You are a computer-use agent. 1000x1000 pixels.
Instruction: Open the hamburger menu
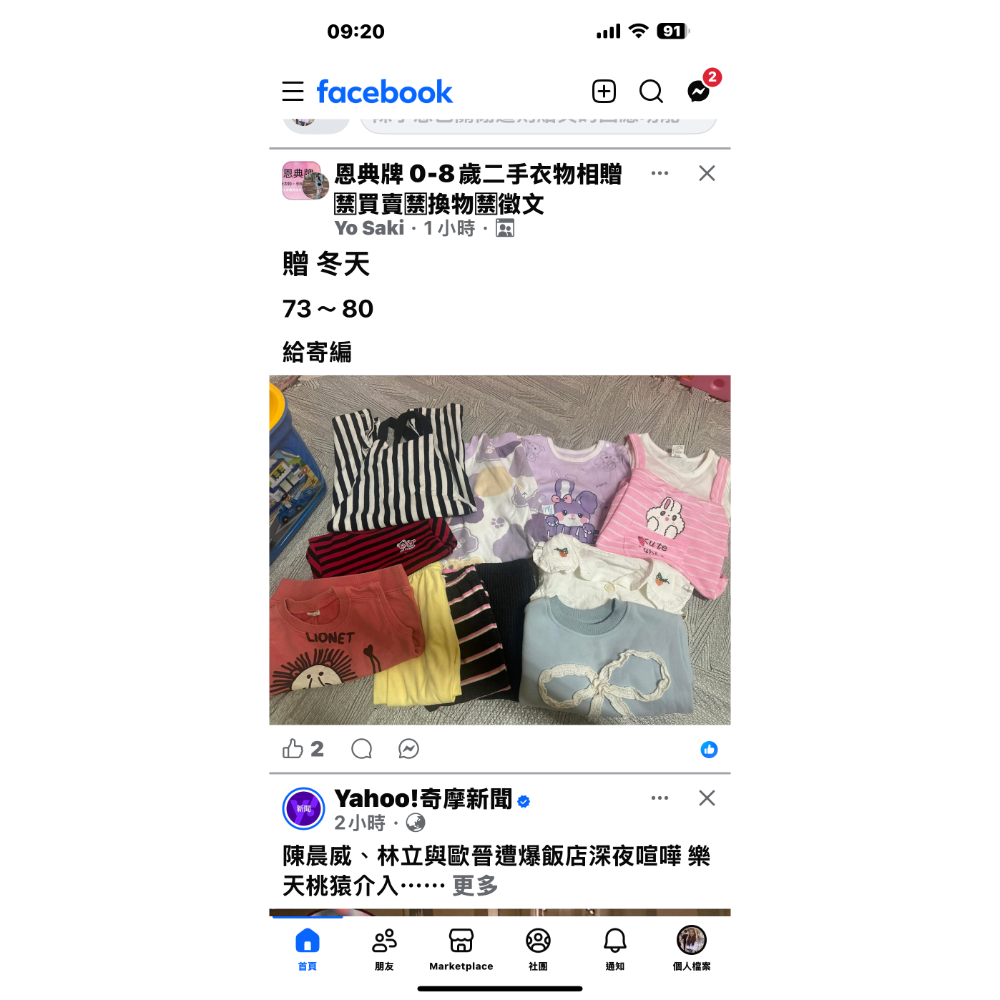pos(293,92)
